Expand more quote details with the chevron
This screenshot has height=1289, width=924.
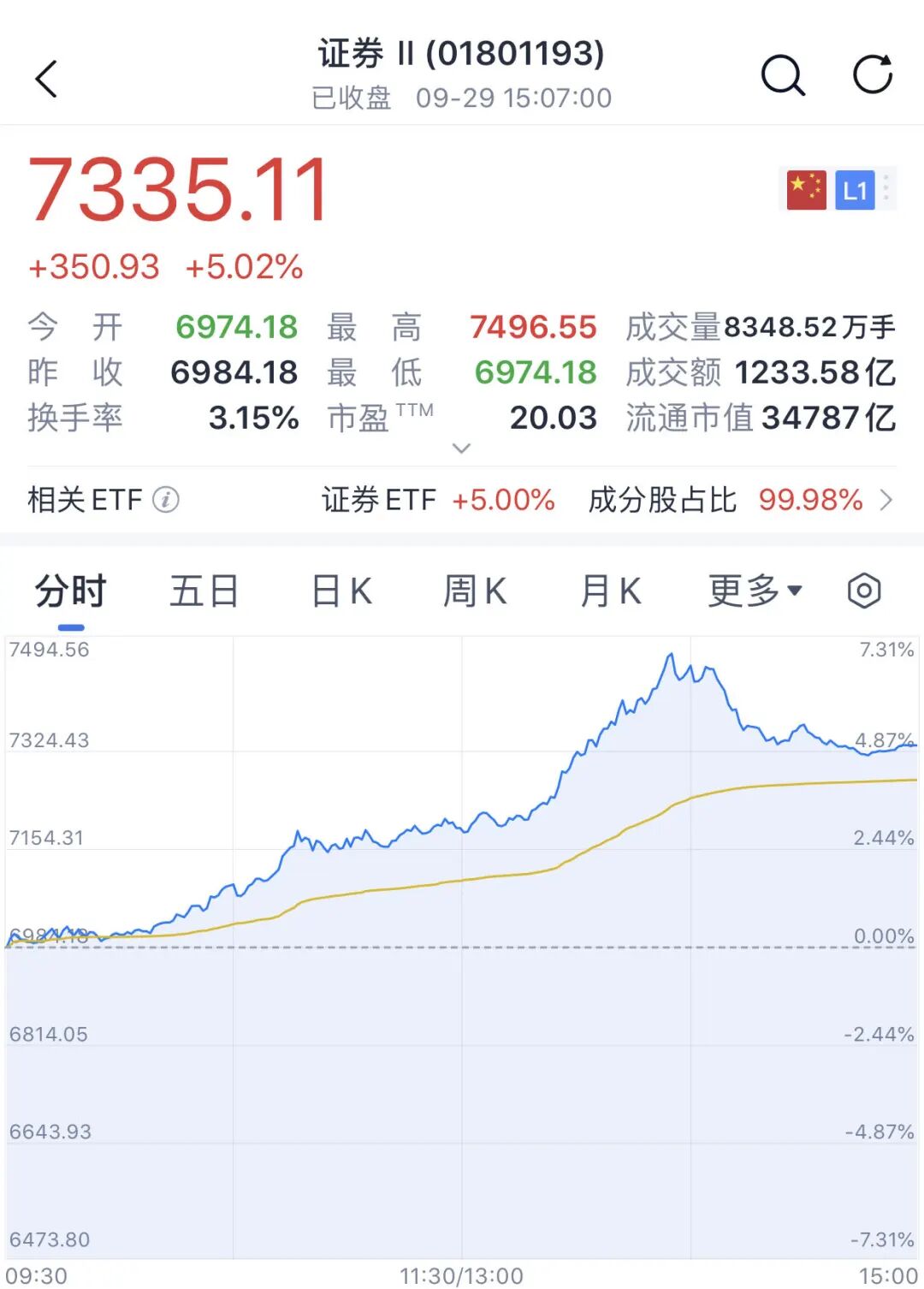tap(461, 448)
